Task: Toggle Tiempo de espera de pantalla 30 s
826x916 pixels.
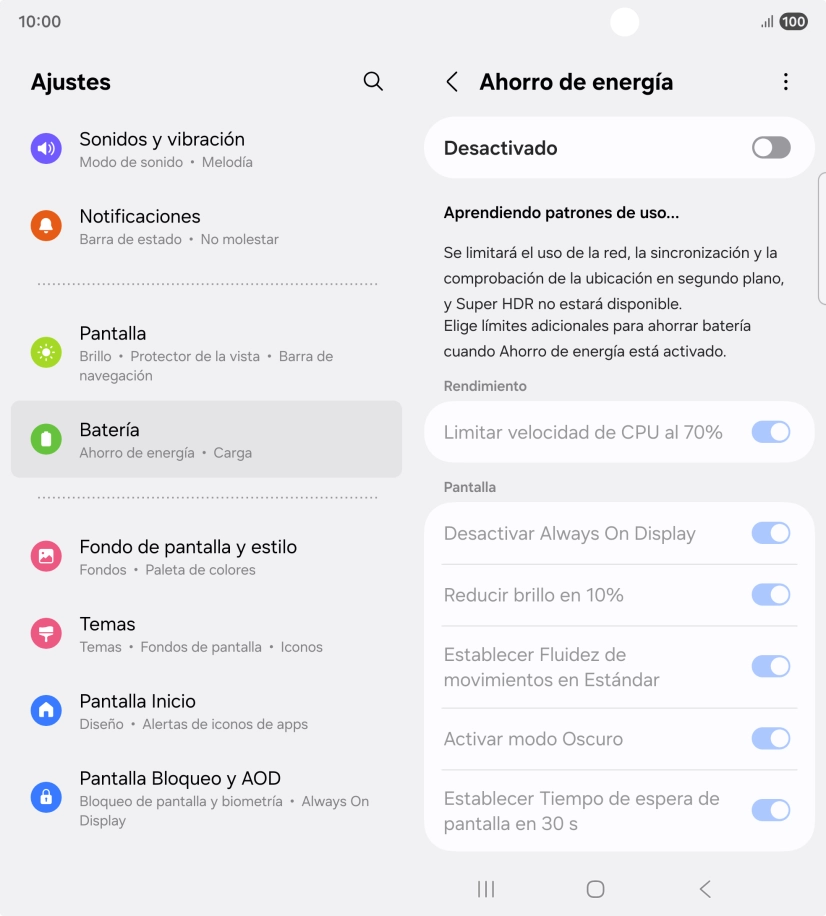Action: (x=770, y=811)
